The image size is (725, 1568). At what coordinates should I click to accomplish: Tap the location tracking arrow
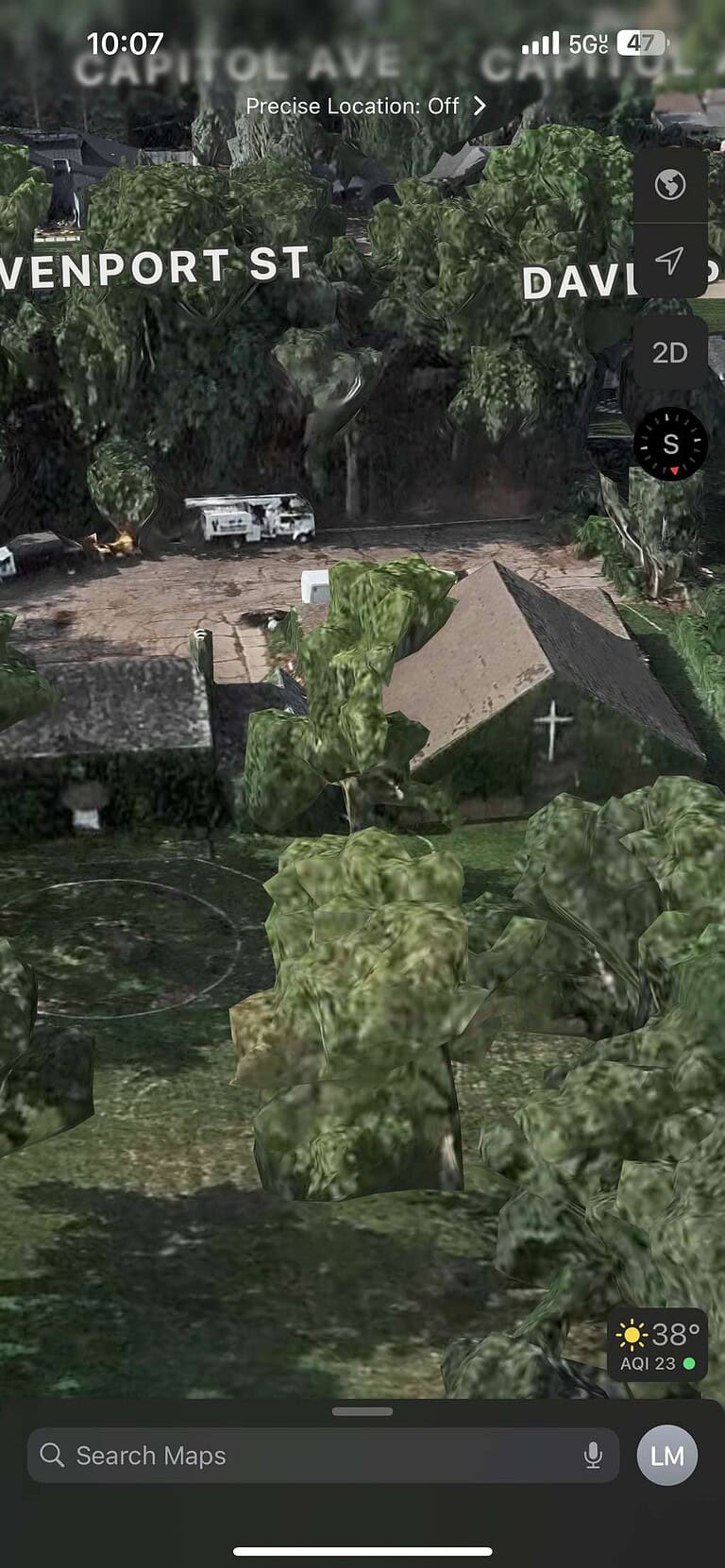click(669, 260)
